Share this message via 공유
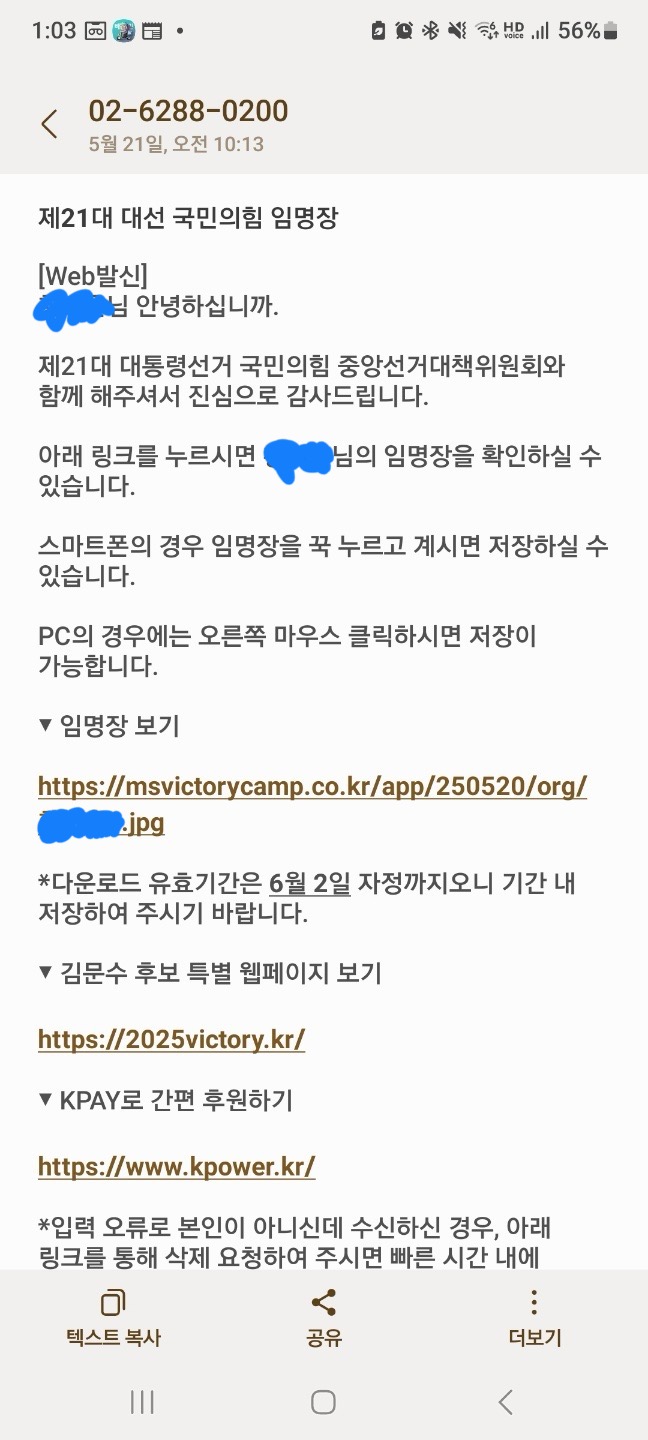This screenshot has height=1440, width=648. point(323,1318)
